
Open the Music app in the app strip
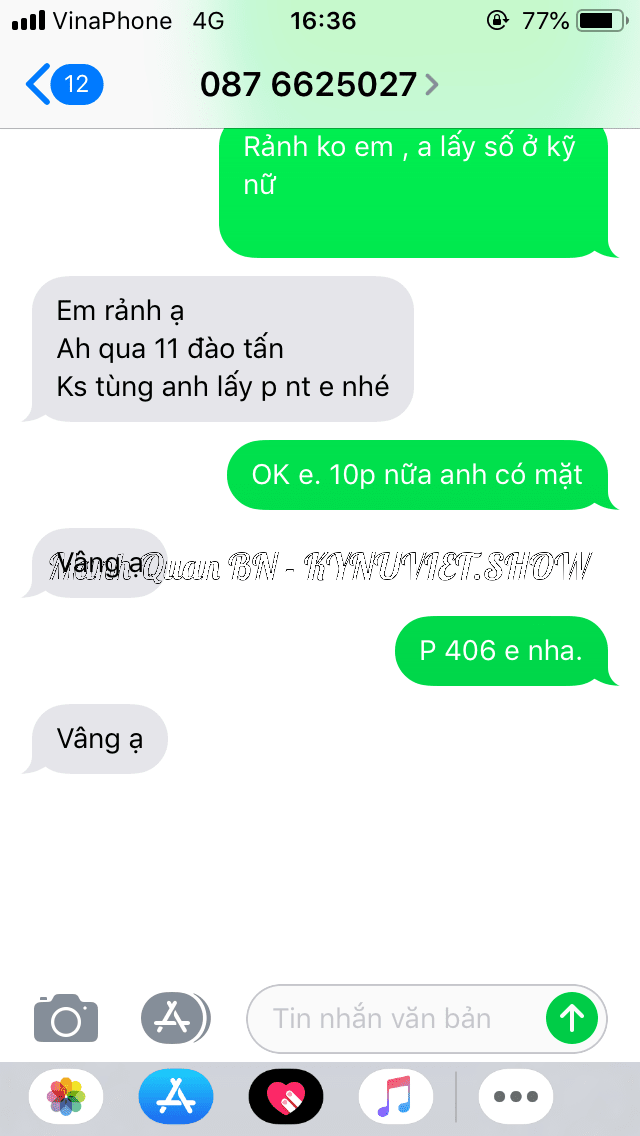coord(396,1096)
